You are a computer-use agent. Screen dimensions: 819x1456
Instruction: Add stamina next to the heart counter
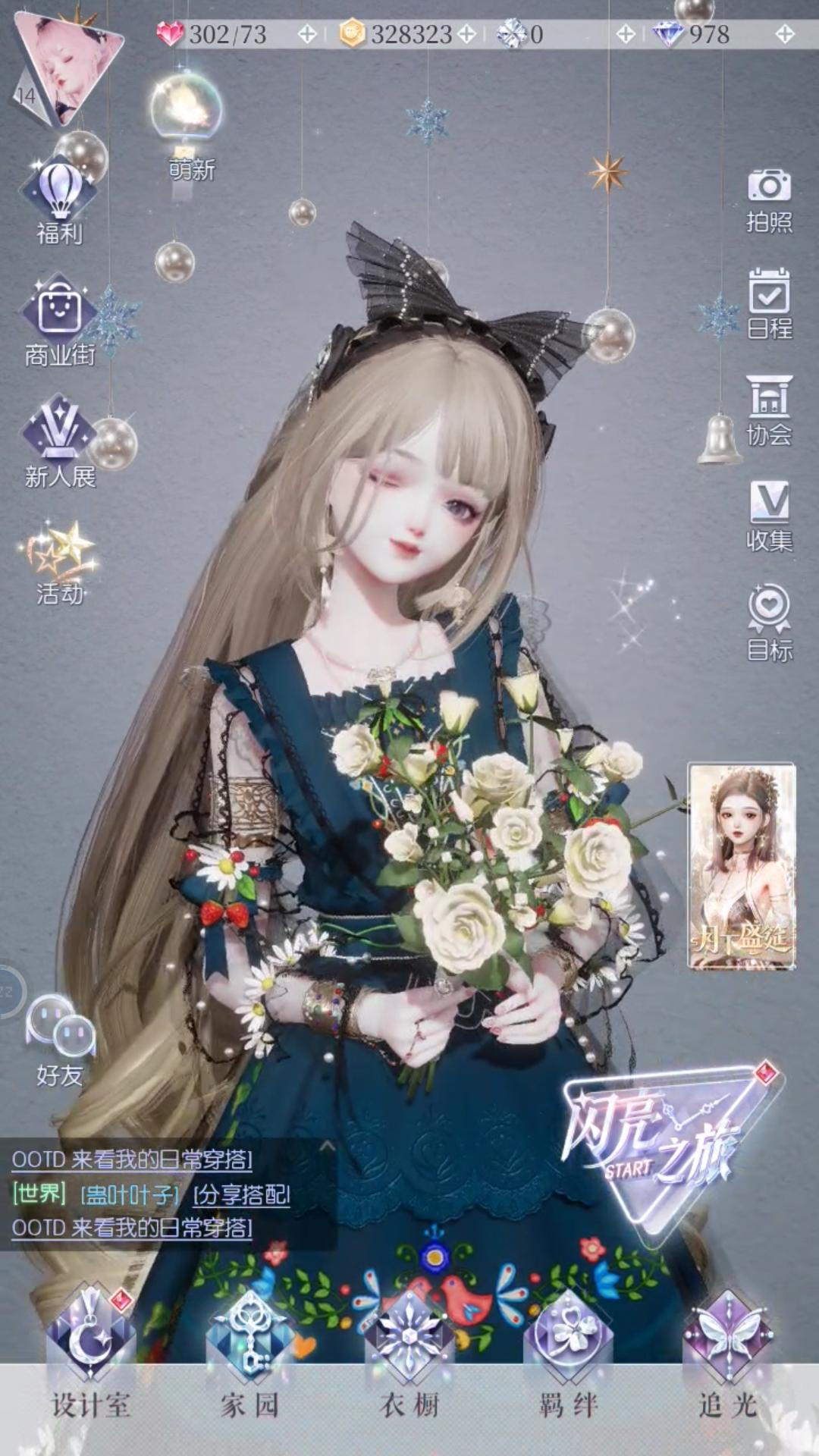click(306, 33)
